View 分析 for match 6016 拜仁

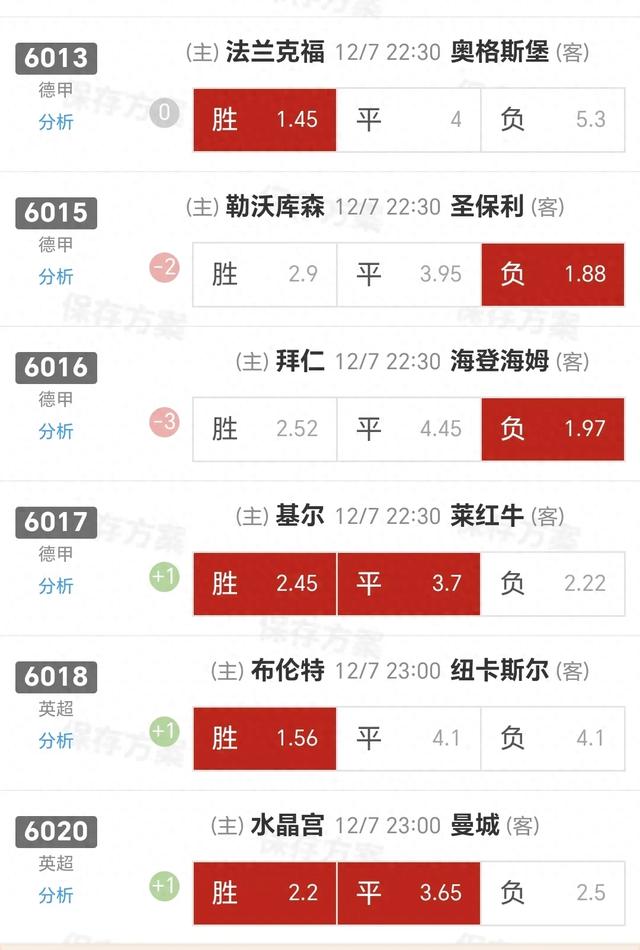tap(56, 431)
